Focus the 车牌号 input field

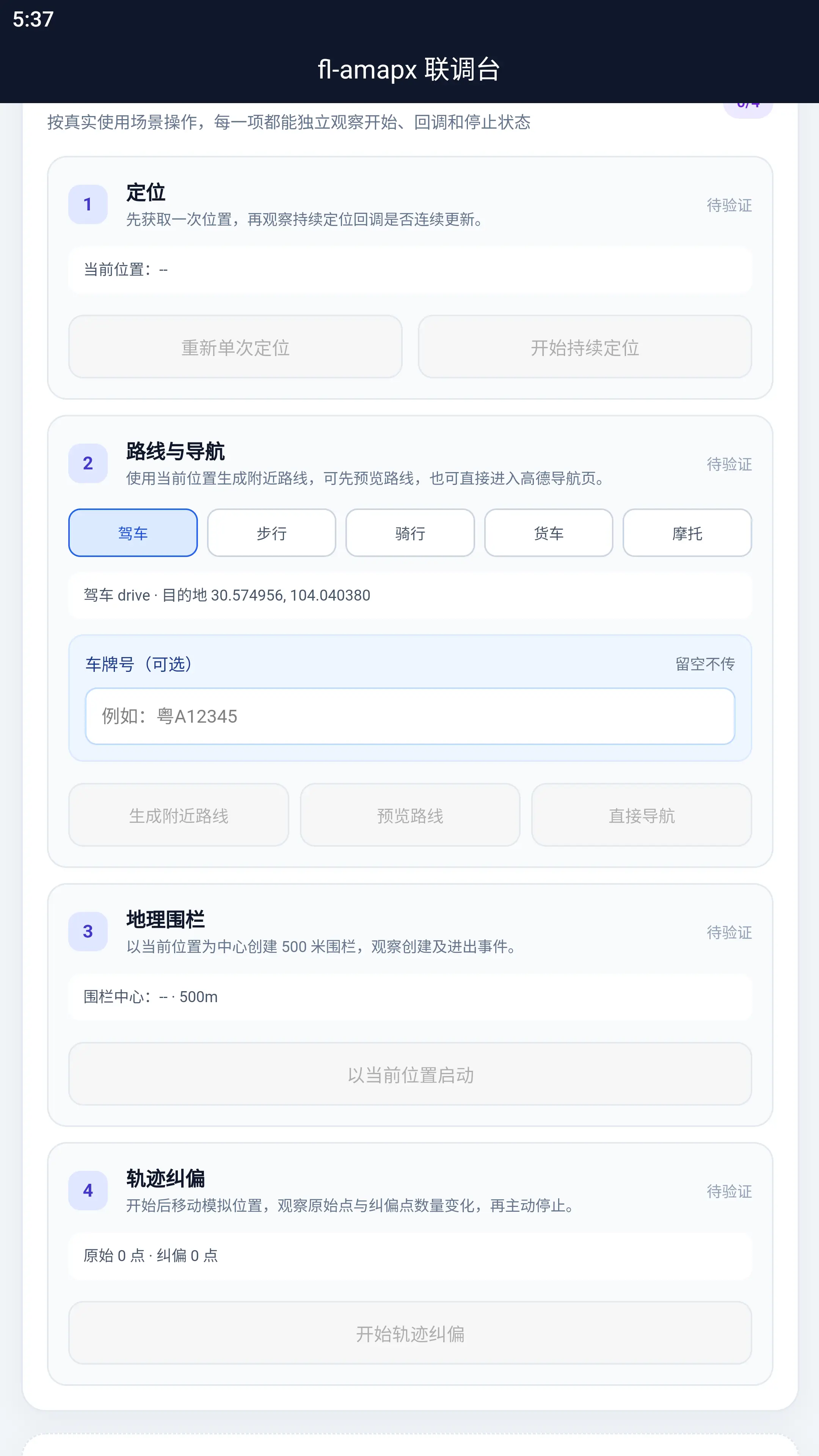[410, 716]
